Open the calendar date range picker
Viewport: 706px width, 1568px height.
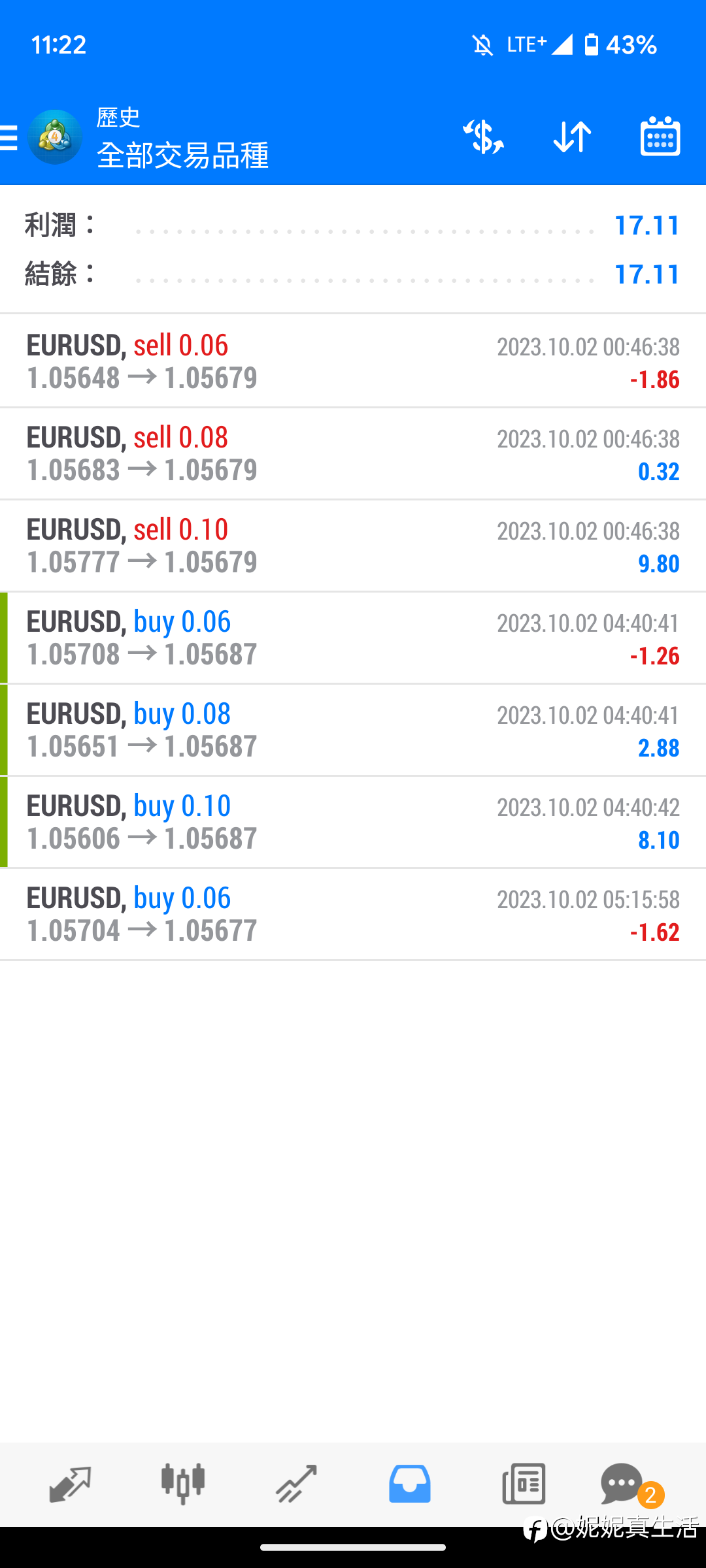point(660,137)
